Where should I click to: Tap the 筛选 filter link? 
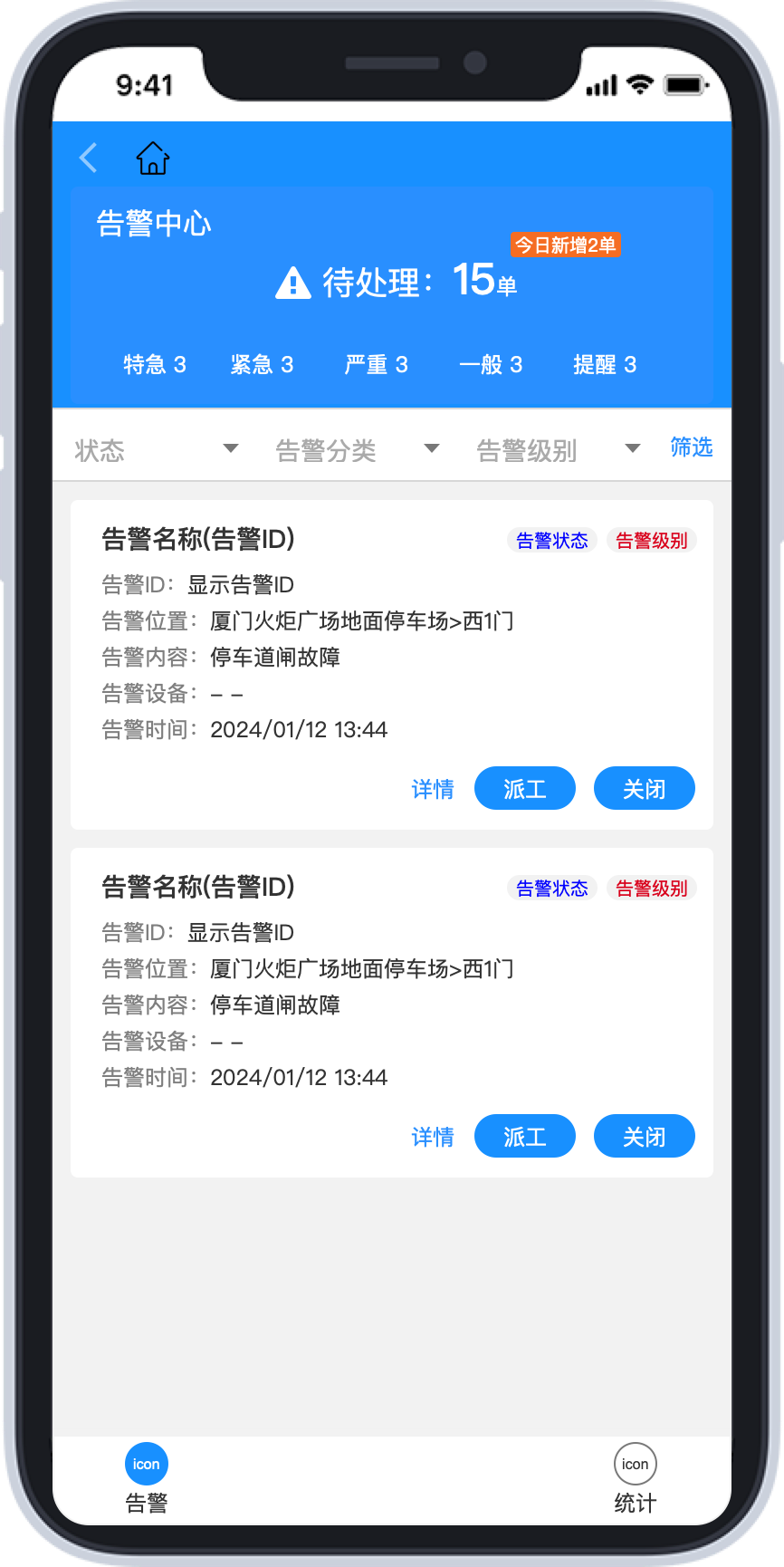click(692, 447)
